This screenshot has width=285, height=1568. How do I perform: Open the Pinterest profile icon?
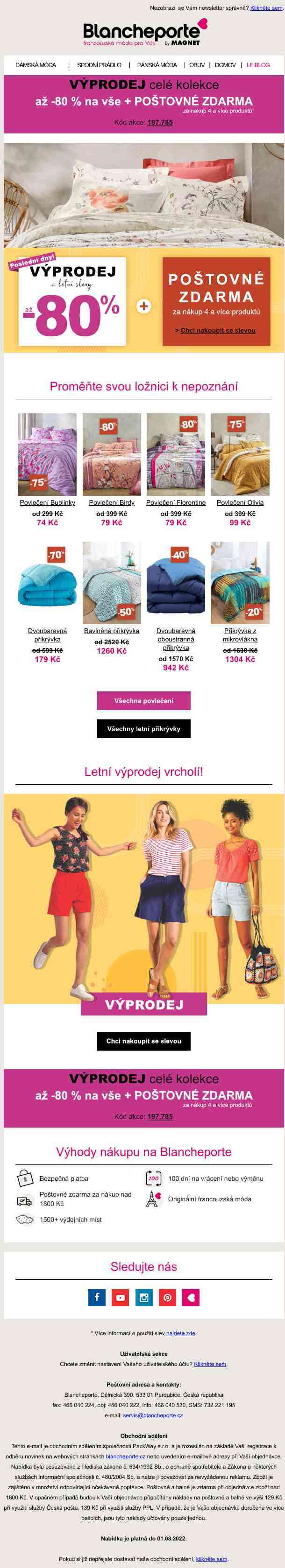pos(167,1297)
